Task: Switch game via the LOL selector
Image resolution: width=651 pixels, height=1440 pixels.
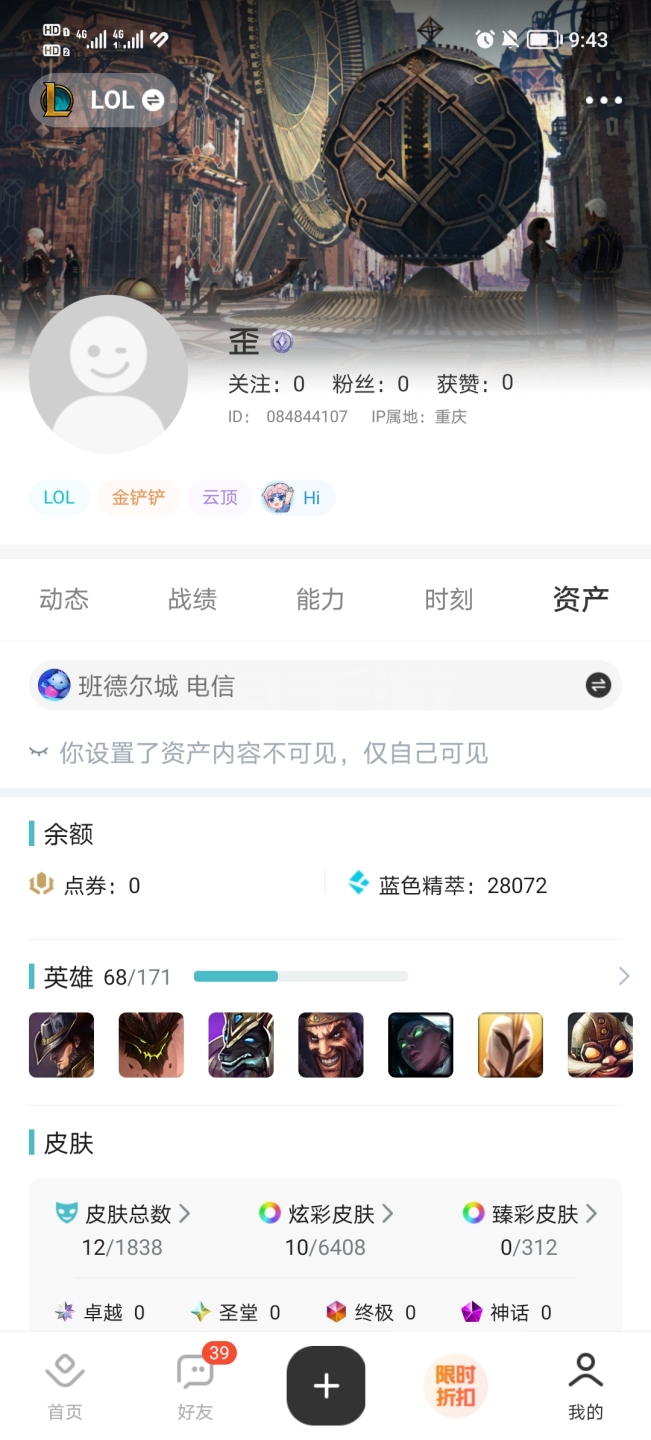Action: [103, 100]
